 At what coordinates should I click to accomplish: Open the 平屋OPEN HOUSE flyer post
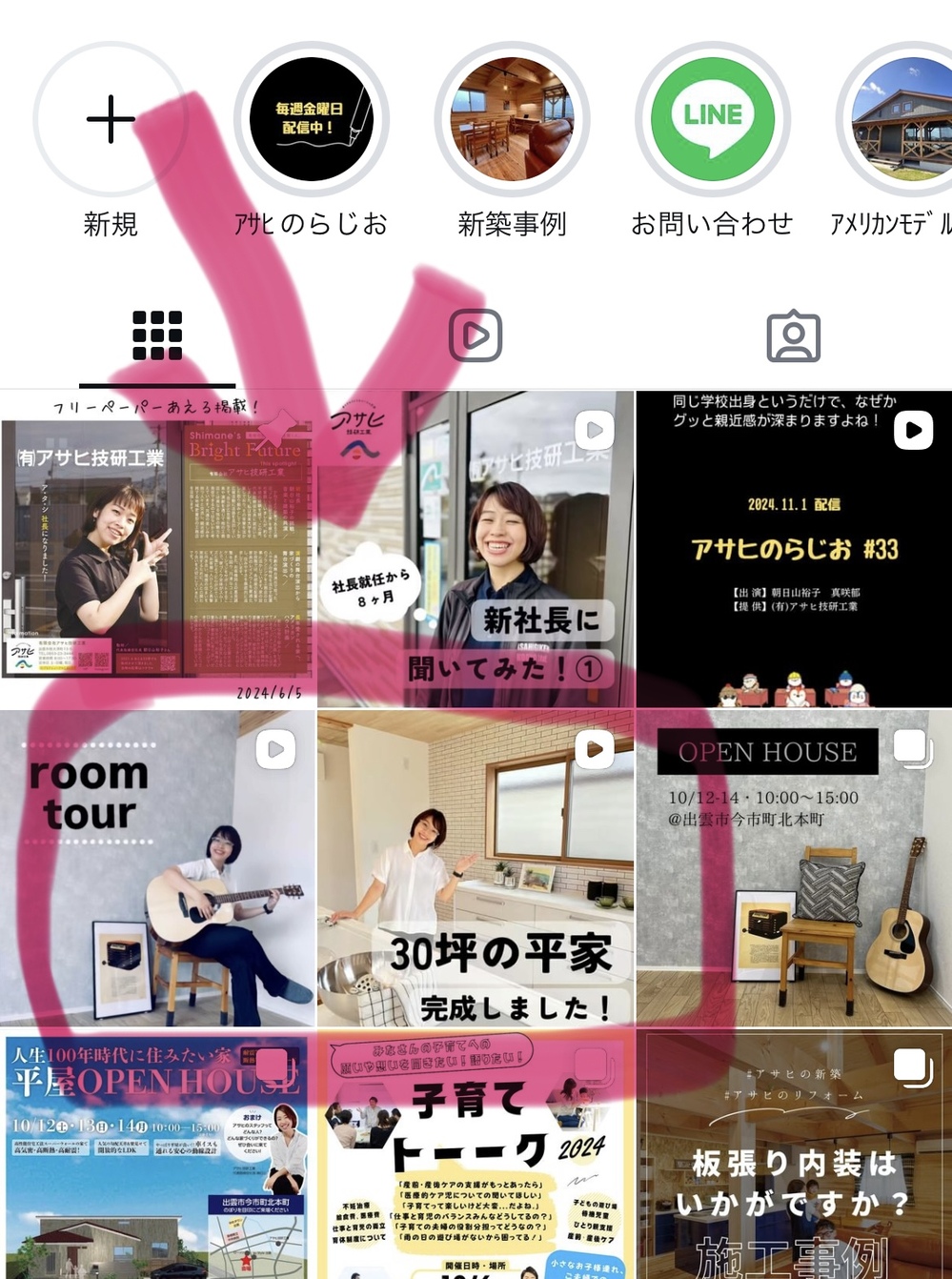click(x=157, y=1158)
